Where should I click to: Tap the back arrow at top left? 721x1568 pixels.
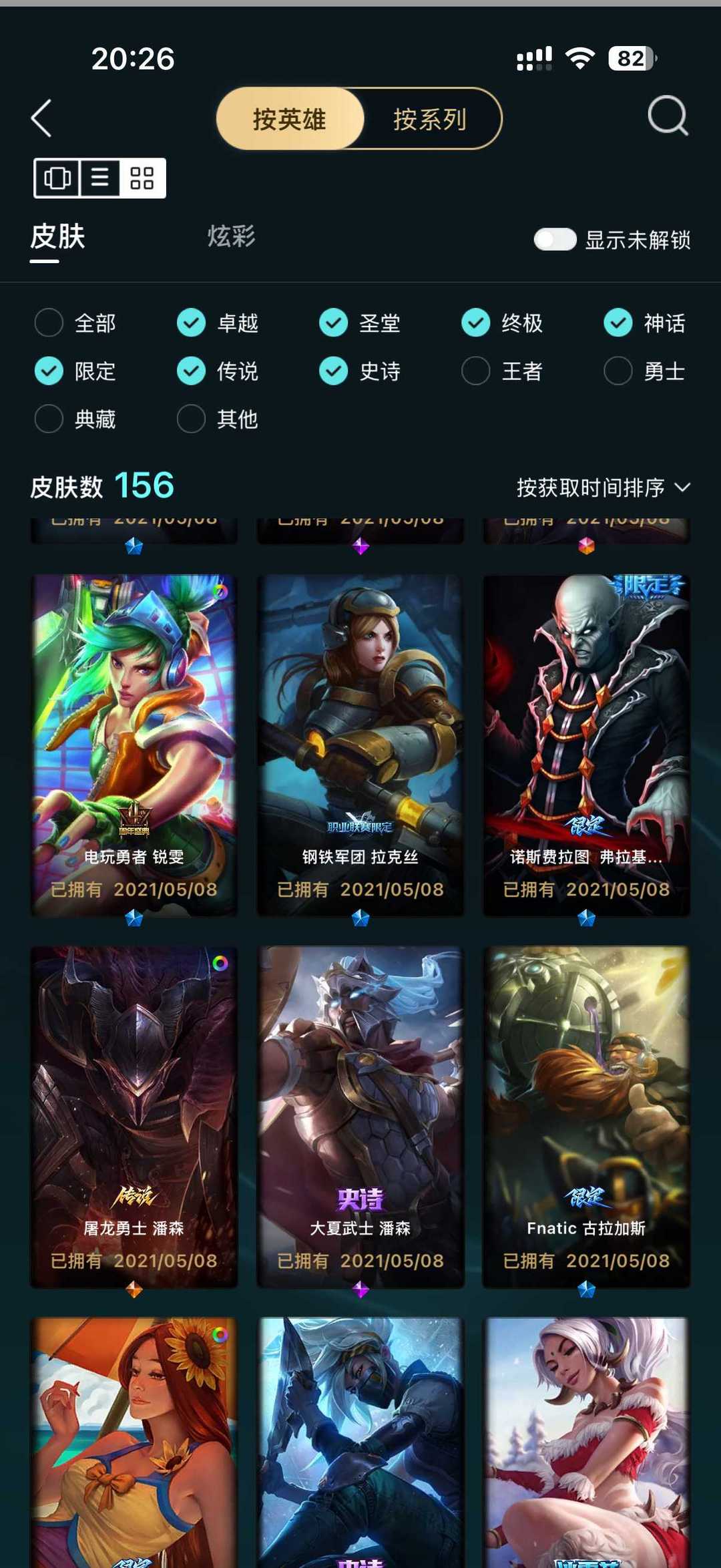(42, 118)
